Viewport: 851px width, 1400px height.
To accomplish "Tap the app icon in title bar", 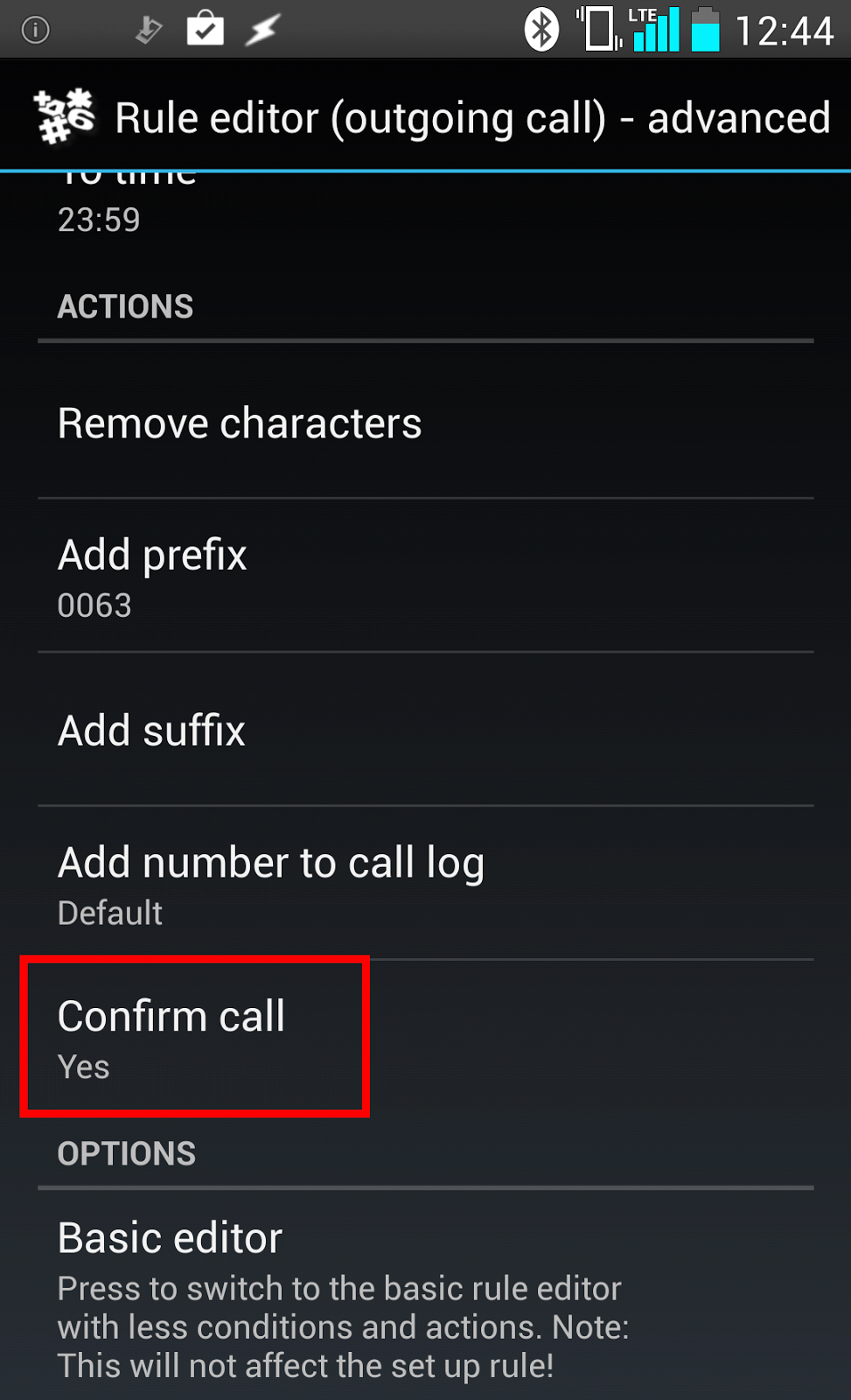I will [65, 116].
